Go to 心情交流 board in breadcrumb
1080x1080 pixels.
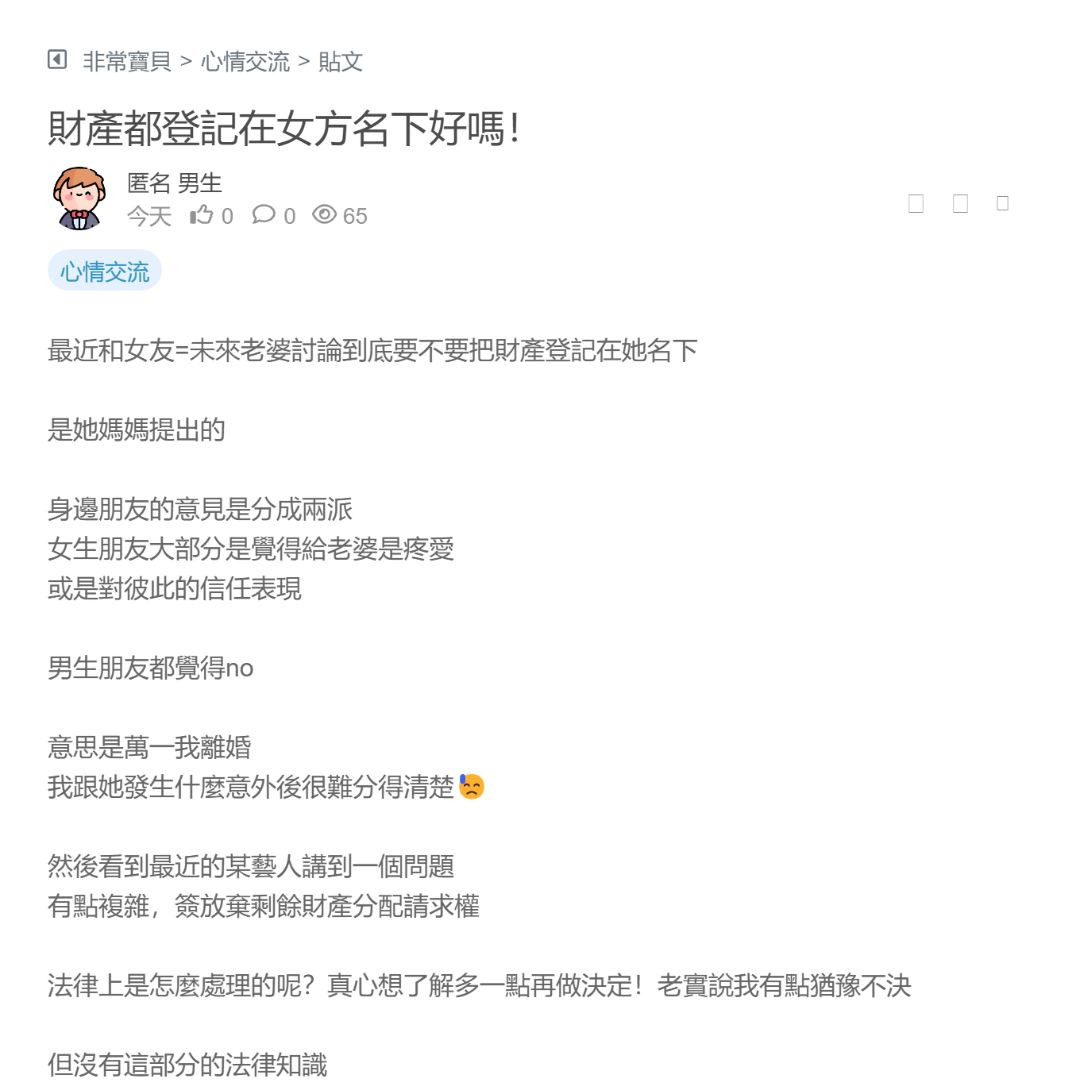[245, 61]
